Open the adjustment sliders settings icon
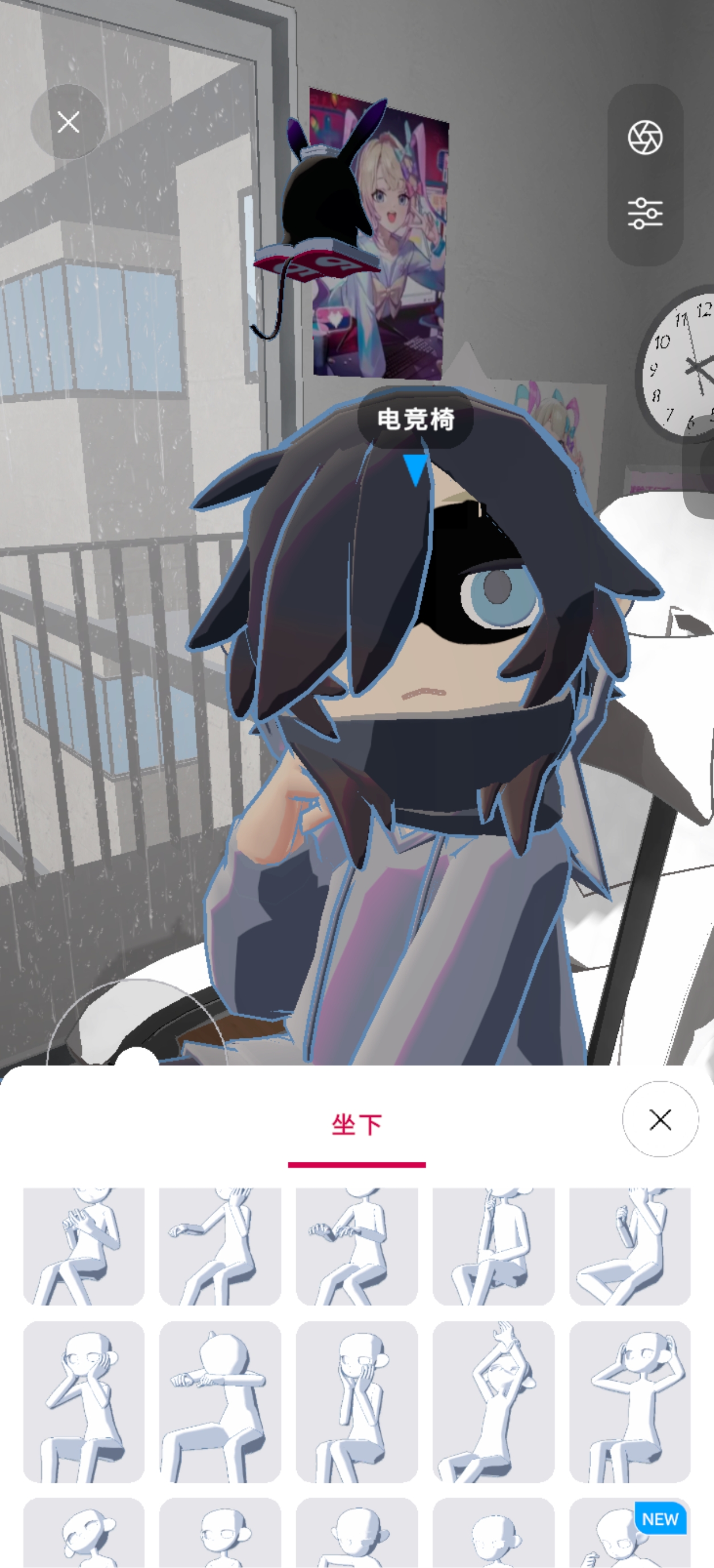The image size is (714, 1568). pyautogui.click(x=645, y=213)
